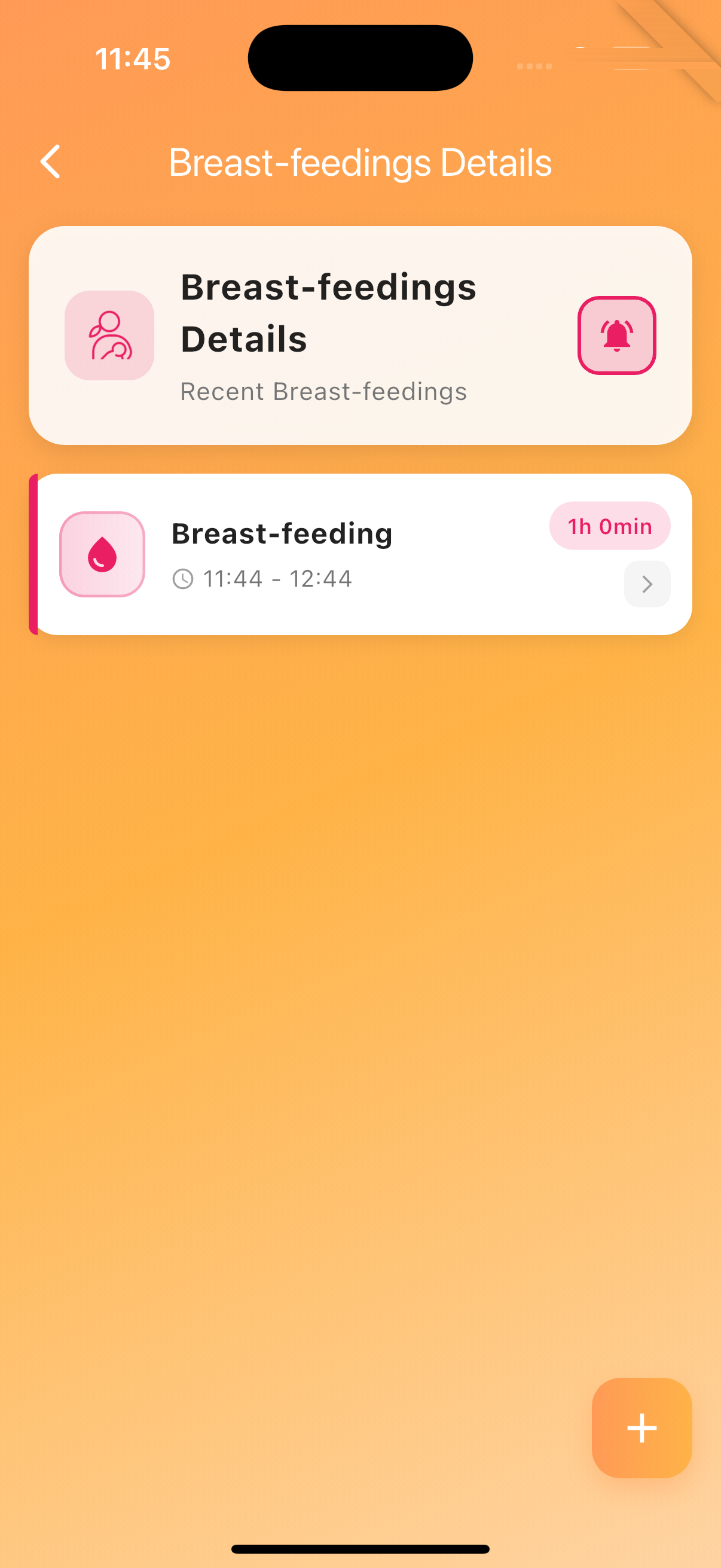Click the 1h 0min duration badge
Image resolution: width=721 pixels, height=1568 pixels.
[609, 526]
